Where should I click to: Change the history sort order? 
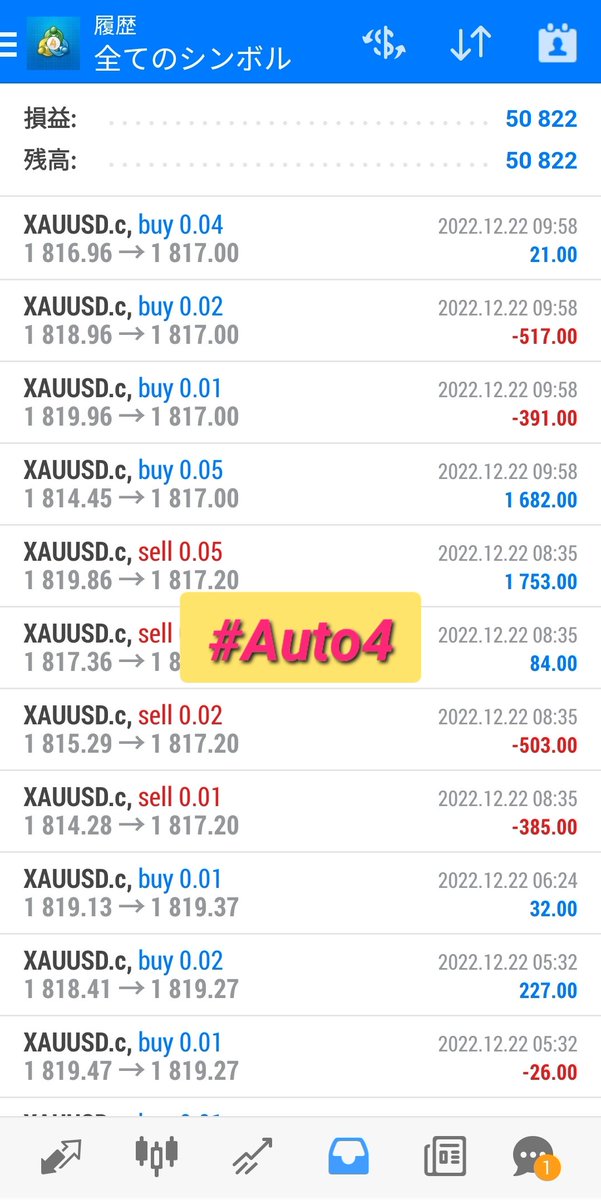[470, 44]
